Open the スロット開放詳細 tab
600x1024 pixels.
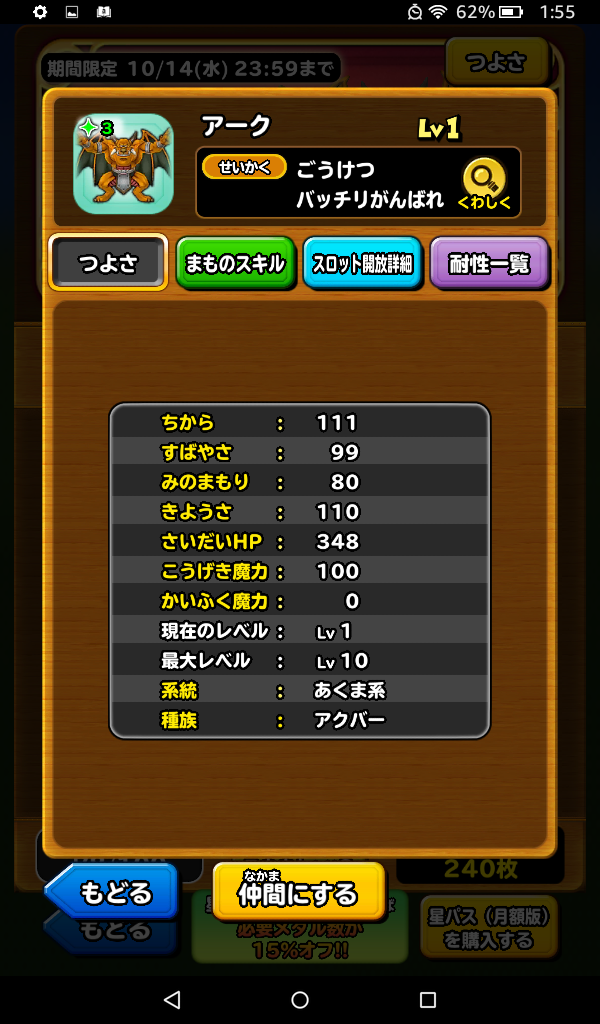click(362, 263)
